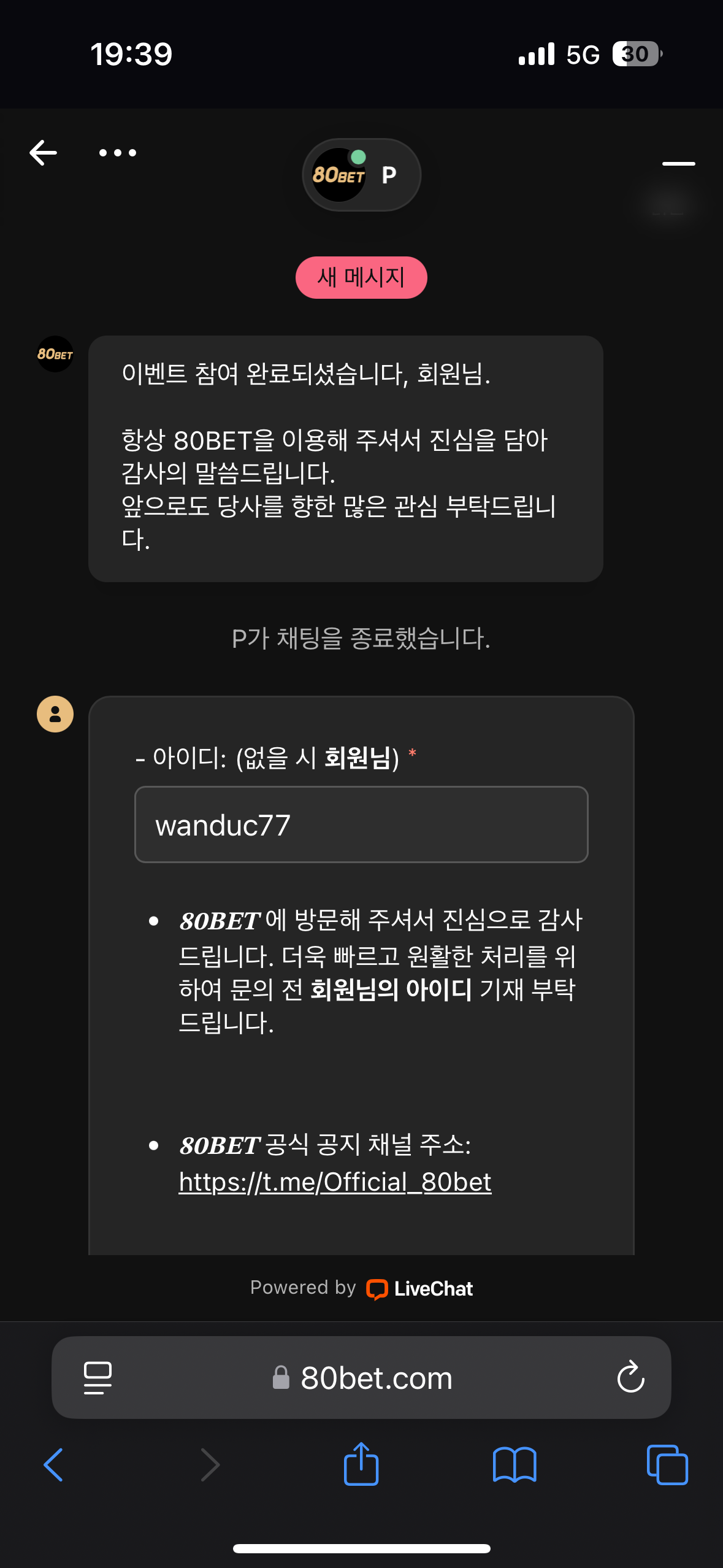Tap the ID input field containing wanduc77
Screen dimensions: 723x1568
pyautogui.click(x=361, y=824)
